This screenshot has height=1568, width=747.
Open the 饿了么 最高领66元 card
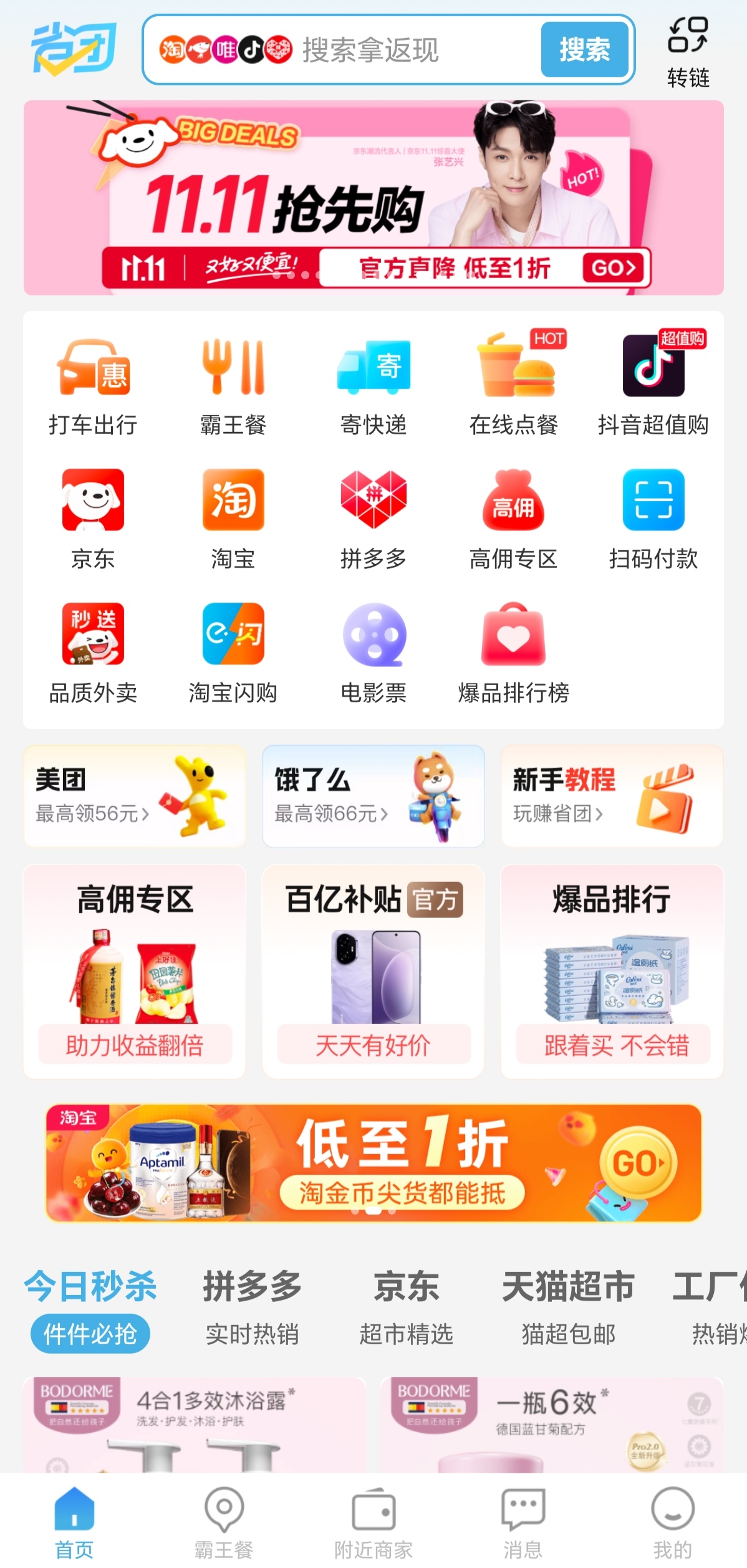point(373,796)
